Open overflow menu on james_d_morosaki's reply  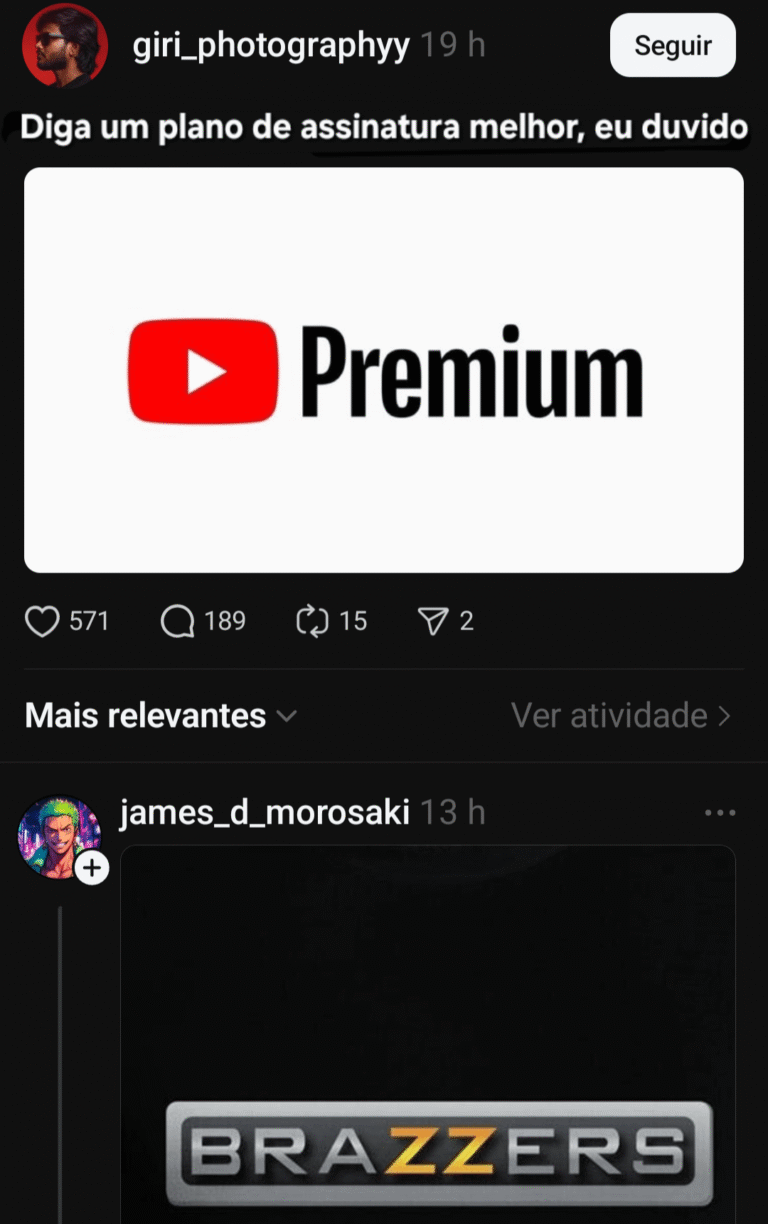720,813
